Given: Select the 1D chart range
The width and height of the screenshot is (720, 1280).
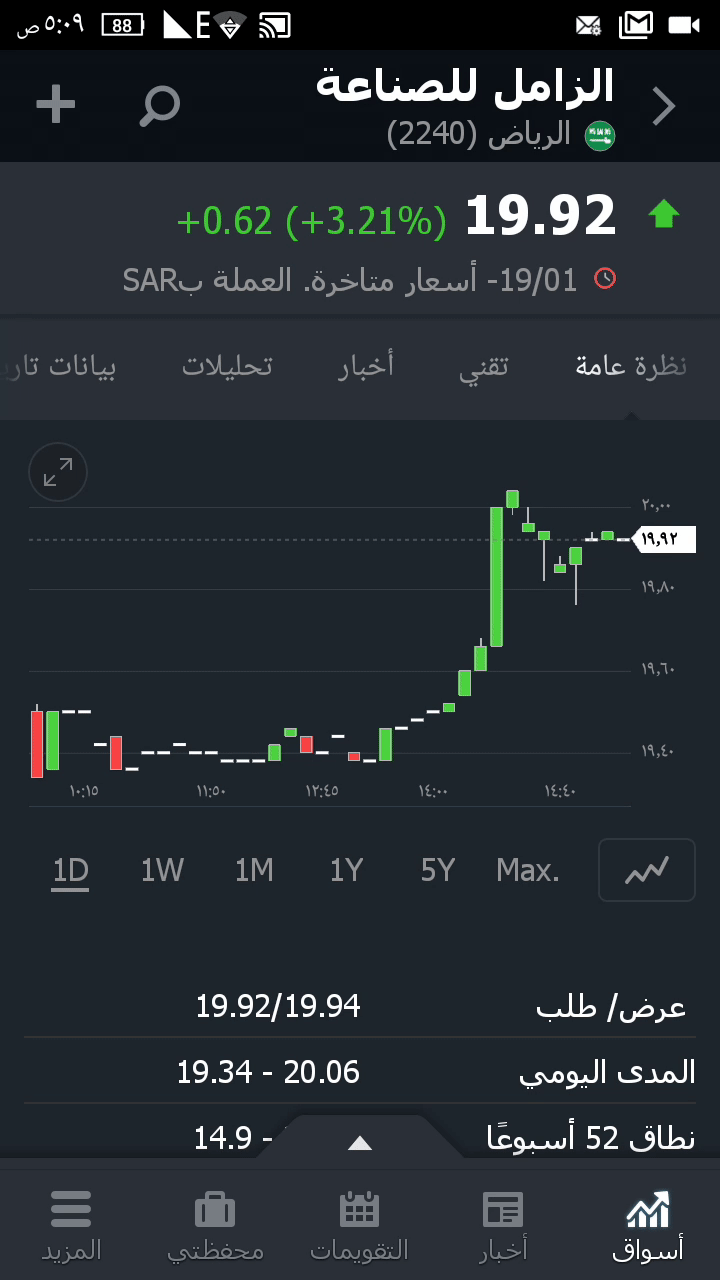Looking at the screenshot, I should click(x=71, y=871).
